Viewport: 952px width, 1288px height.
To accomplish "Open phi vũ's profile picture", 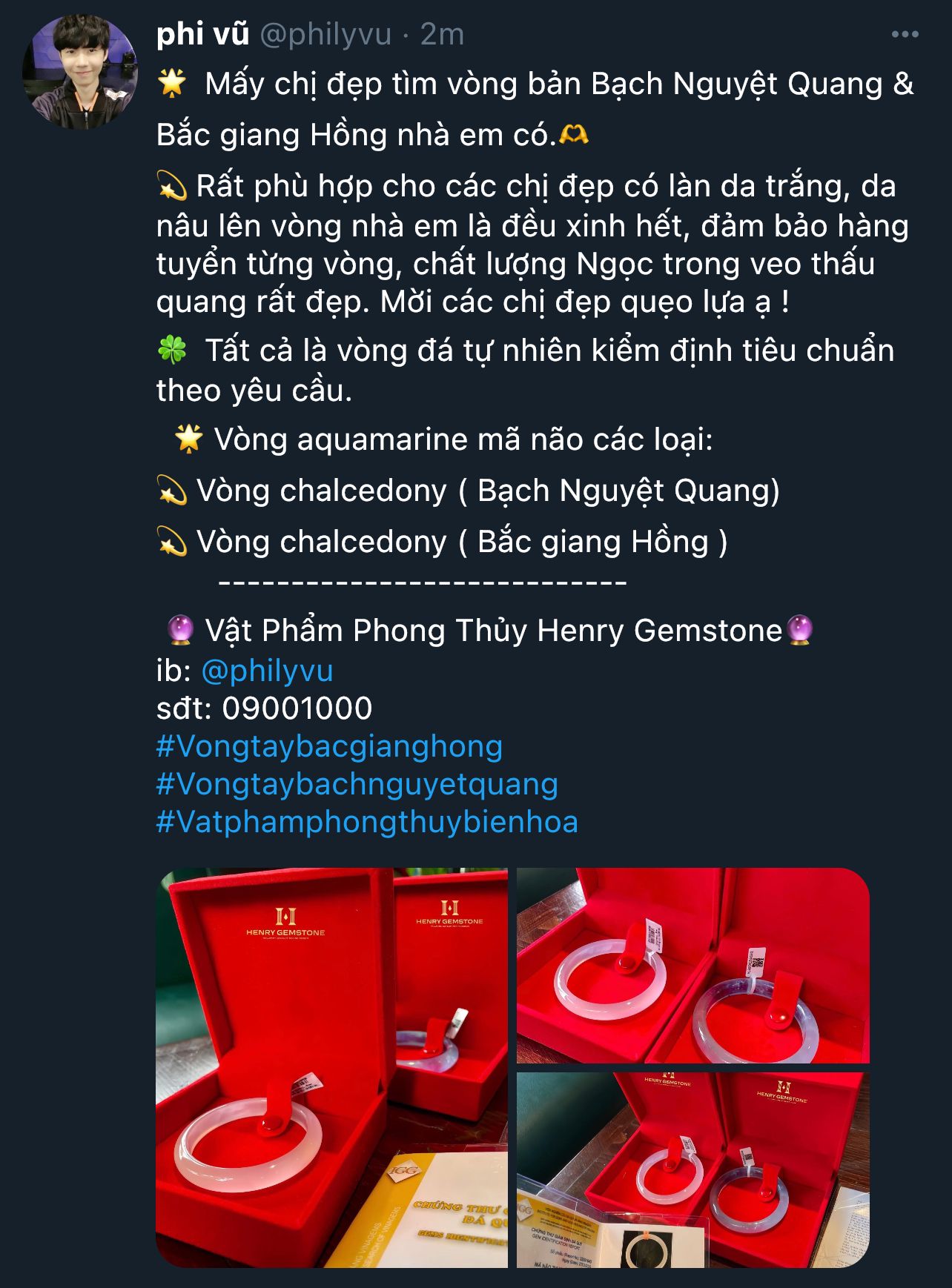I will click(80, 72).
